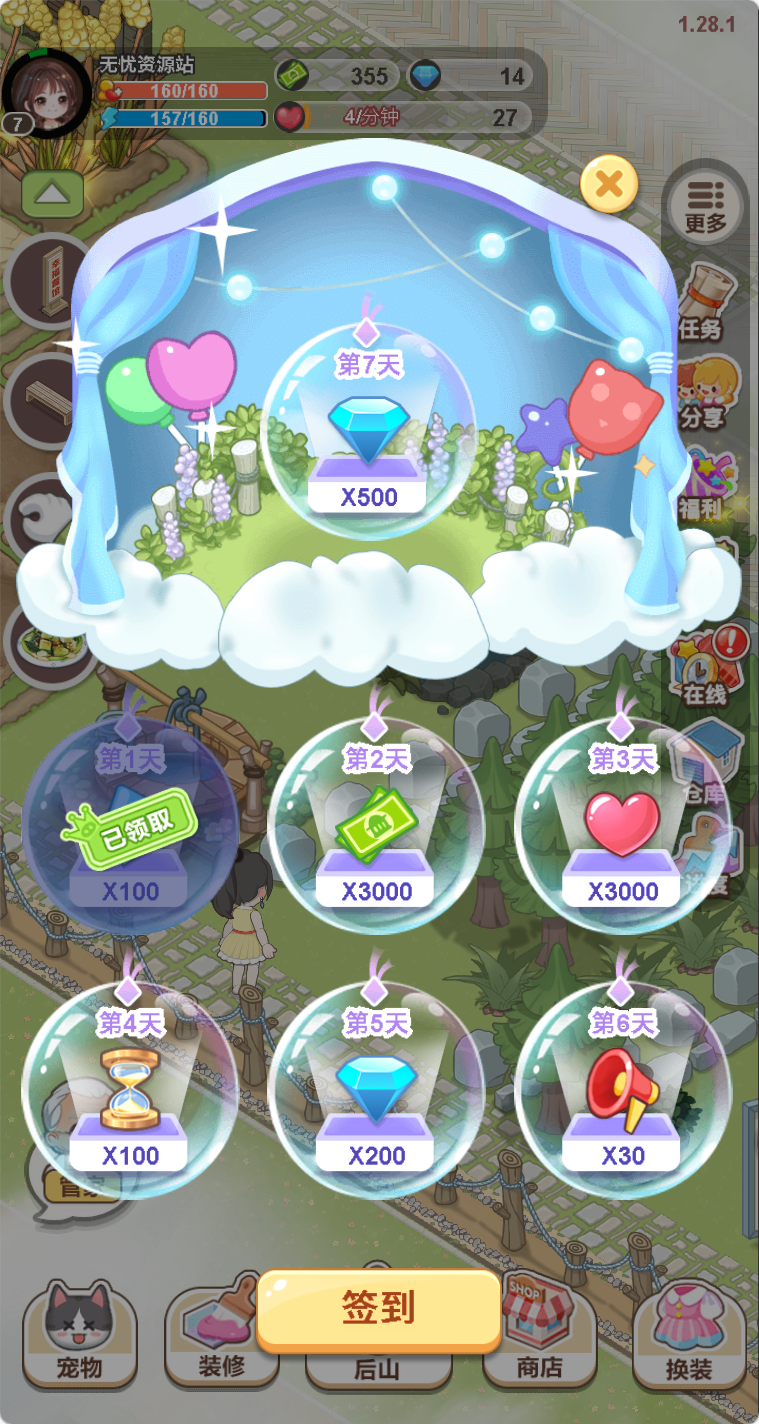The width and height of the screenshot is (759, 1424).
Task: Tap the 签到 sign-in button
Action: click(378, 1309)
